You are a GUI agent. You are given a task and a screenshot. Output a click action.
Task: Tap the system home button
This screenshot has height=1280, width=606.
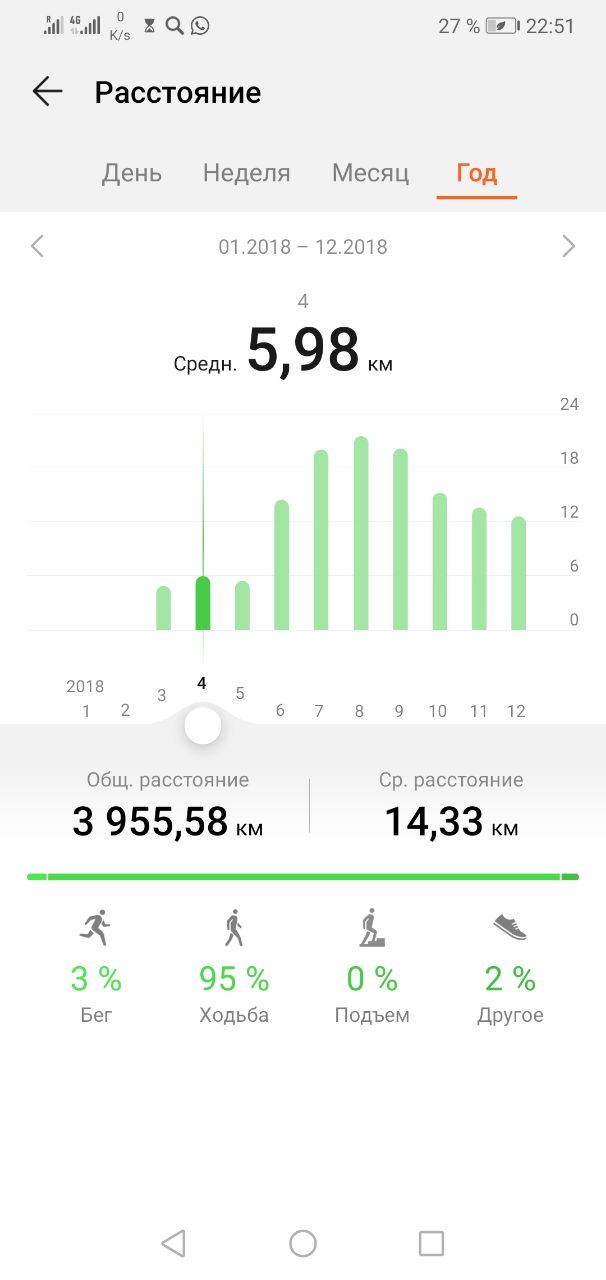pos(303,1243)
